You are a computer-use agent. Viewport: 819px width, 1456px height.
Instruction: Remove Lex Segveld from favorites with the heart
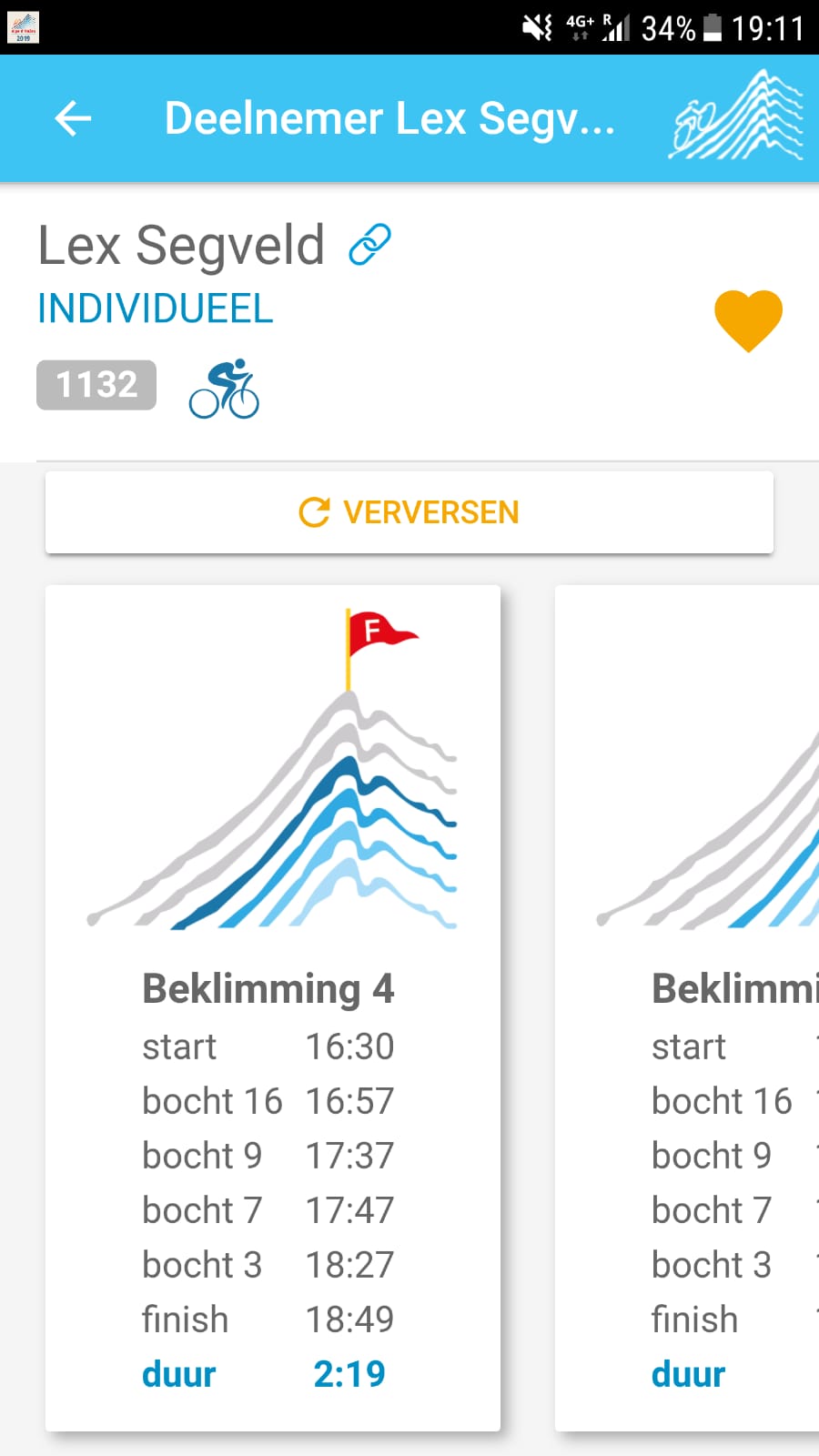748,319
